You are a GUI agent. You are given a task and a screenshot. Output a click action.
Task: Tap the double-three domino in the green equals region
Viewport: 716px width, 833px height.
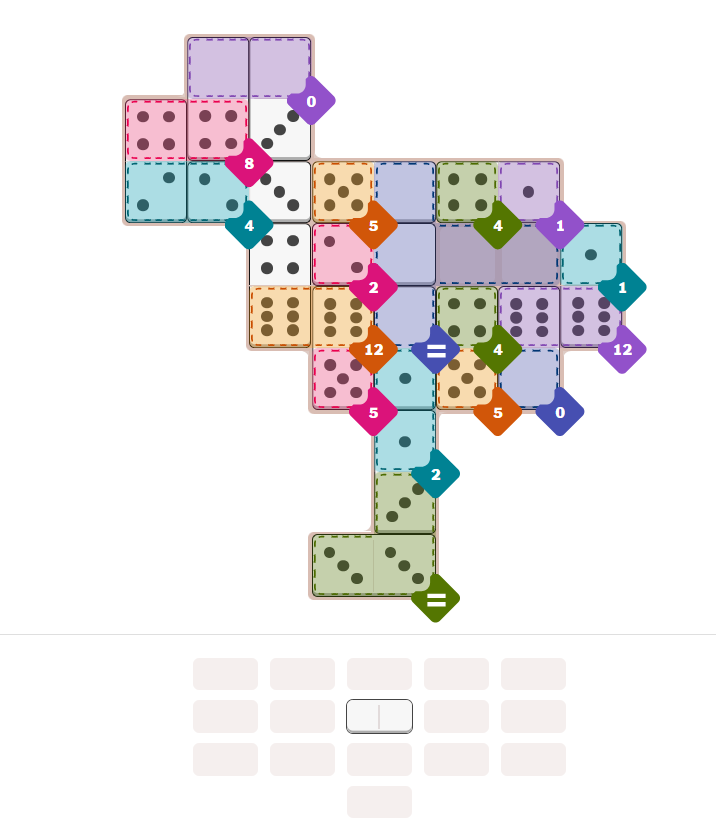(373, 565)
